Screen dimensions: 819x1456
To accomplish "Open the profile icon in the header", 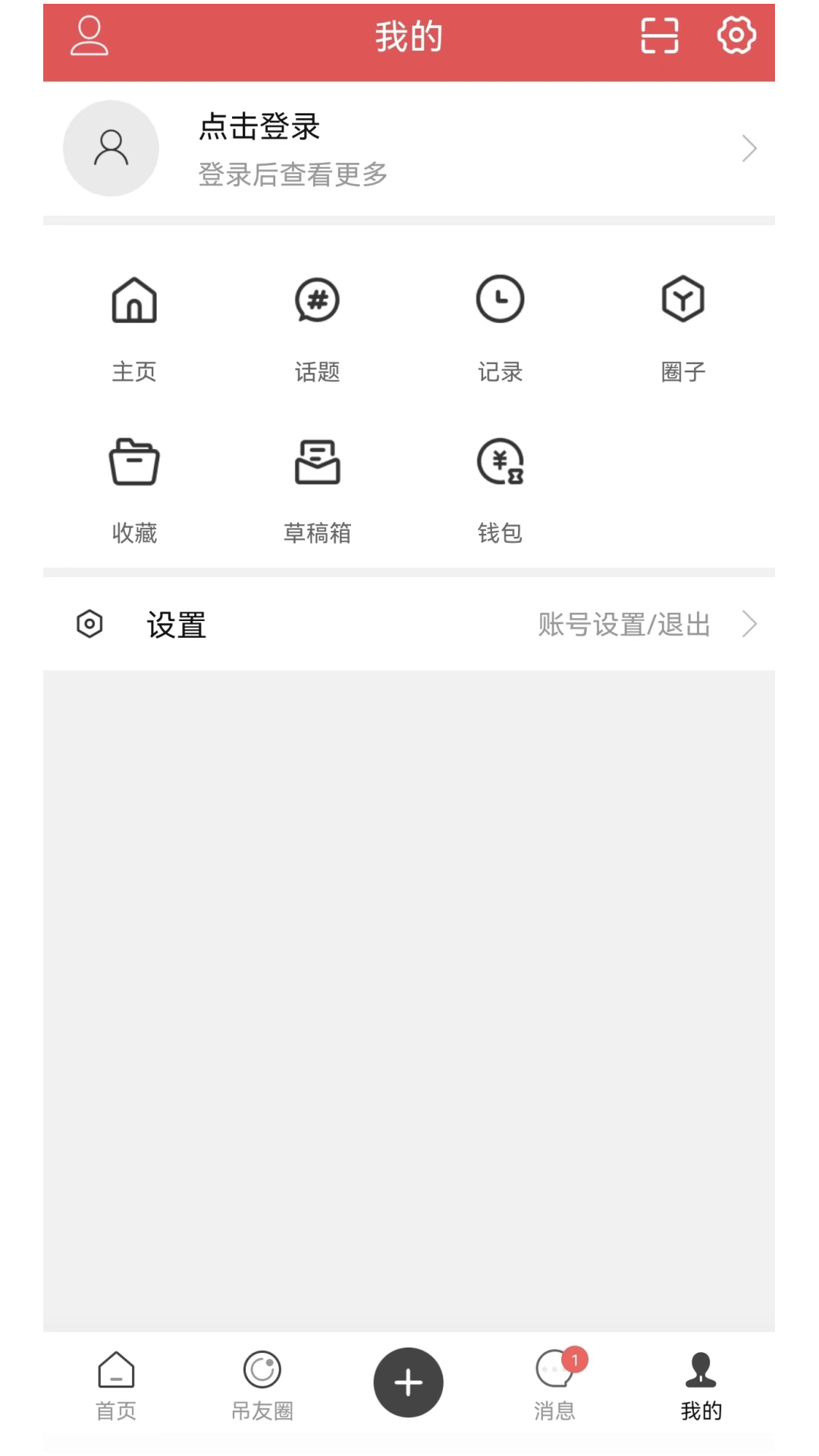I will (89, 36).
